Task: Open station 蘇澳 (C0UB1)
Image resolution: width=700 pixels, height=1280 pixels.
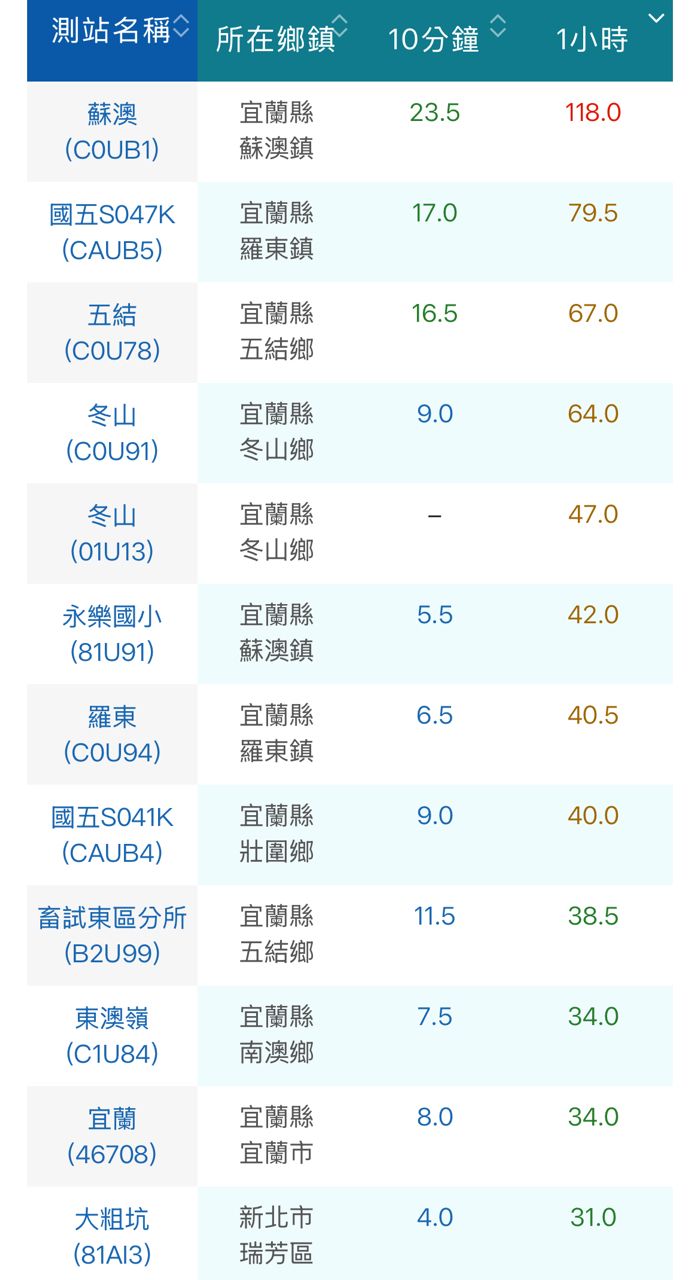Action: click(112, 131)
